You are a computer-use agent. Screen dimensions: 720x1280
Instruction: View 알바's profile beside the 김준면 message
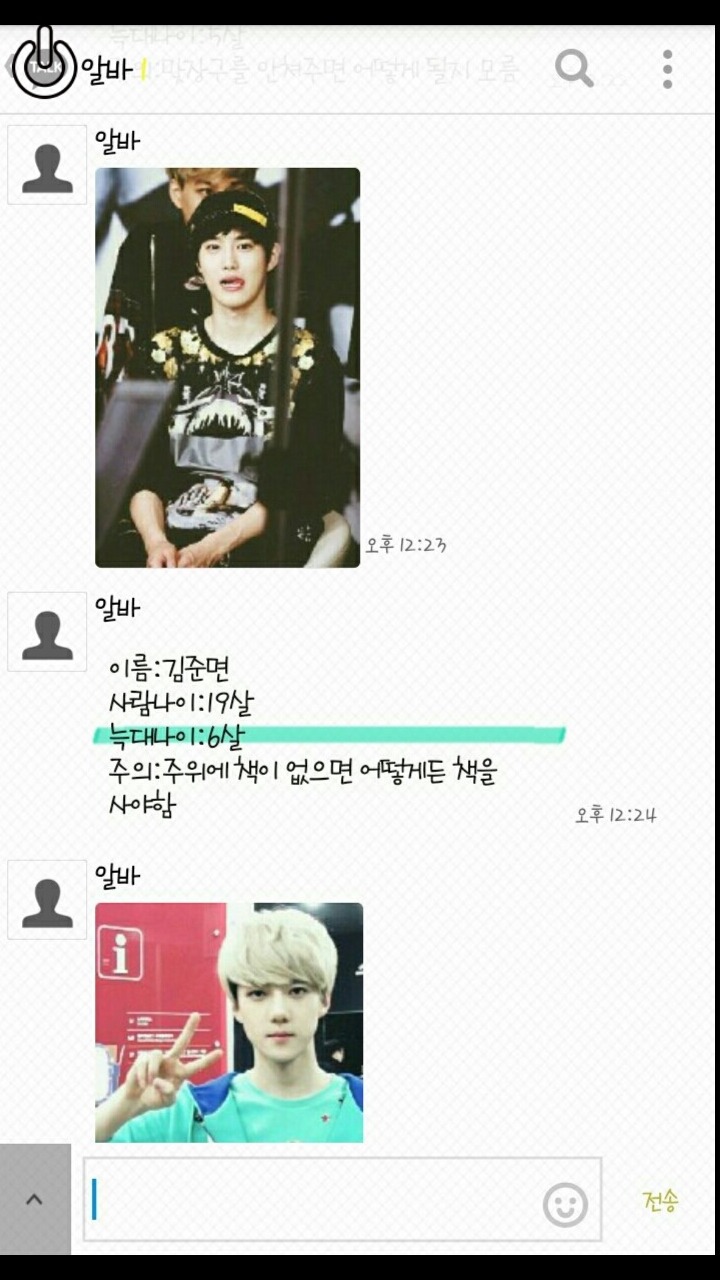coord(47,632)
